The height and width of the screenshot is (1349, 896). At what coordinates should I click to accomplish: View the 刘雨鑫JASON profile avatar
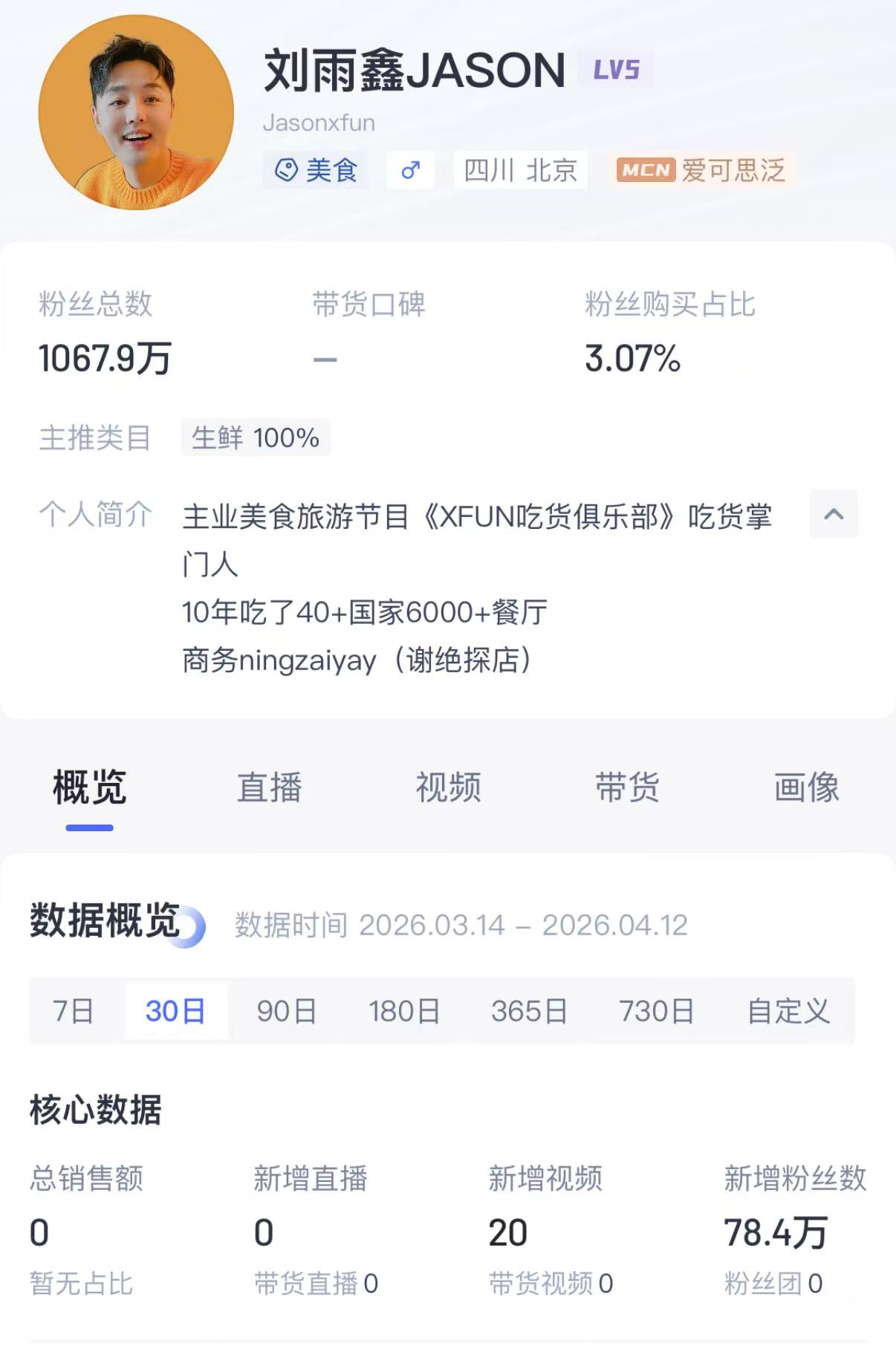click(x=136, y=113)
